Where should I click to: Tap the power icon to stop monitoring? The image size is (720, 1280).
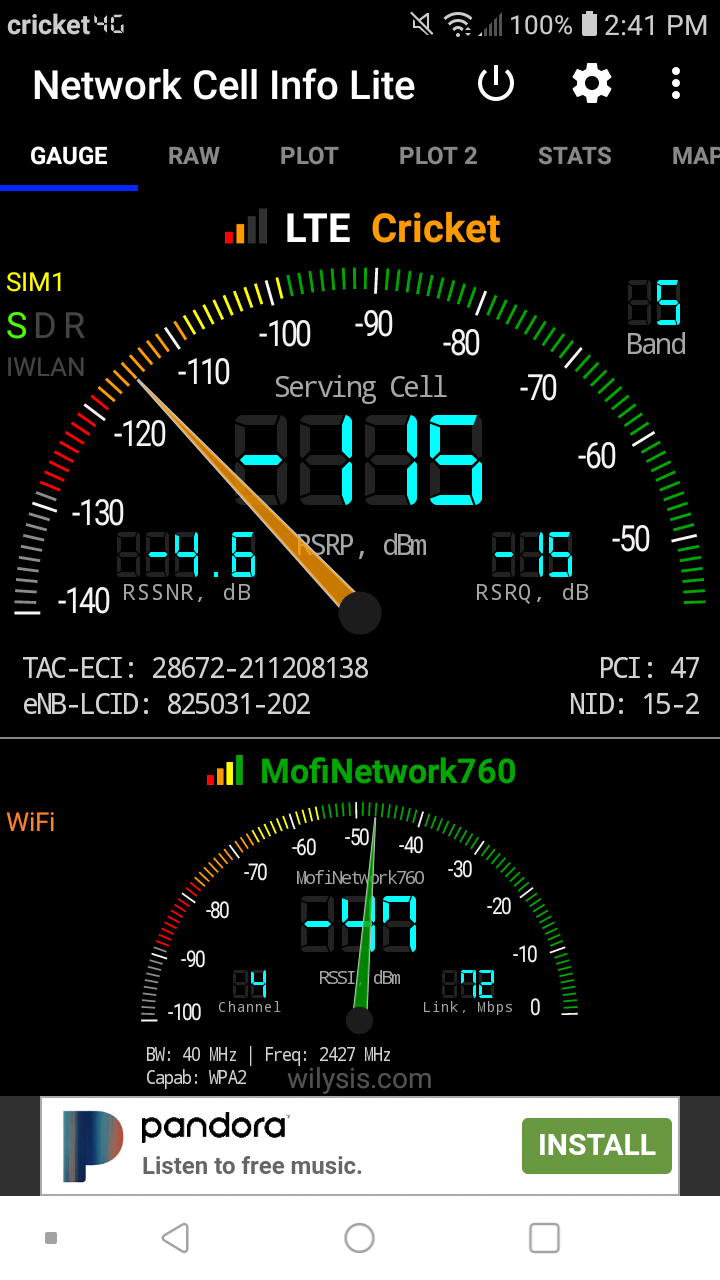pos(495,84)
